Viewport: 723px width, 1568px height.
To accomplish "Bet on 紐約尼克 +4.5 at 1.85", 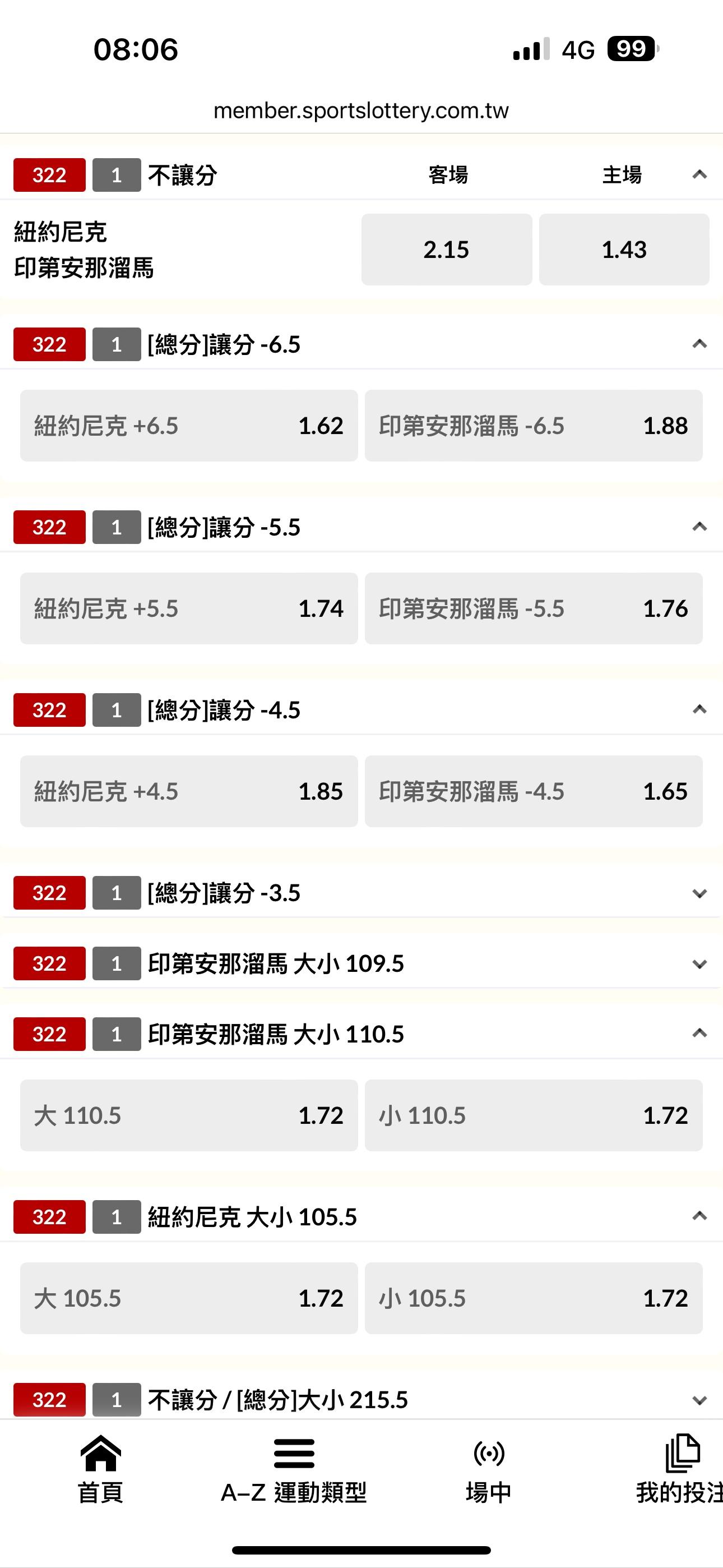I will point(189,791).
